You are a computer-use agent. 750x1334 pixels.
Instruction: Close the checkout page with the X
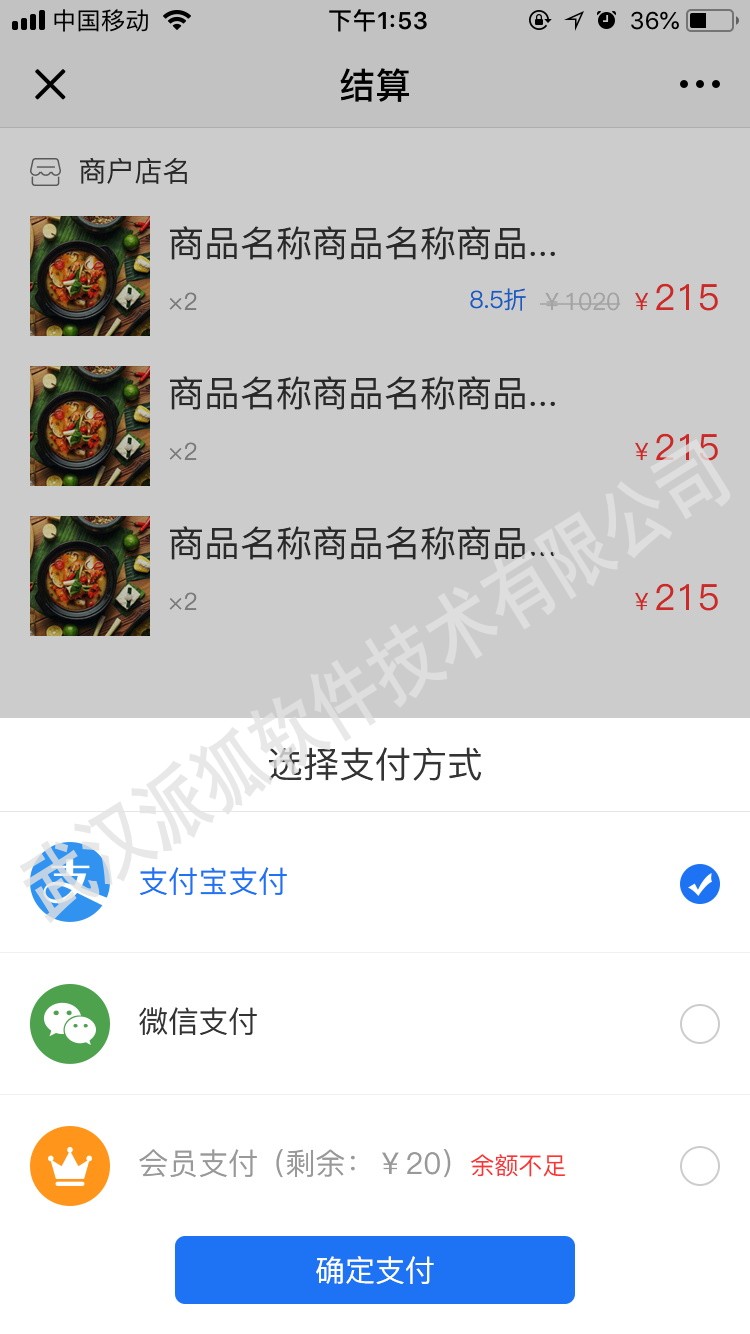[50, 85]
